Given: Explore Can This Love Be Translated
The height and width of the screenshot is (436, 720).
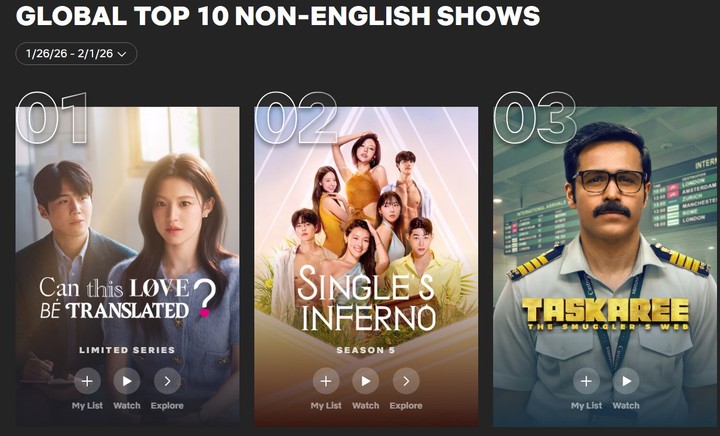Looking at the screenshot, I should point(166,381).
